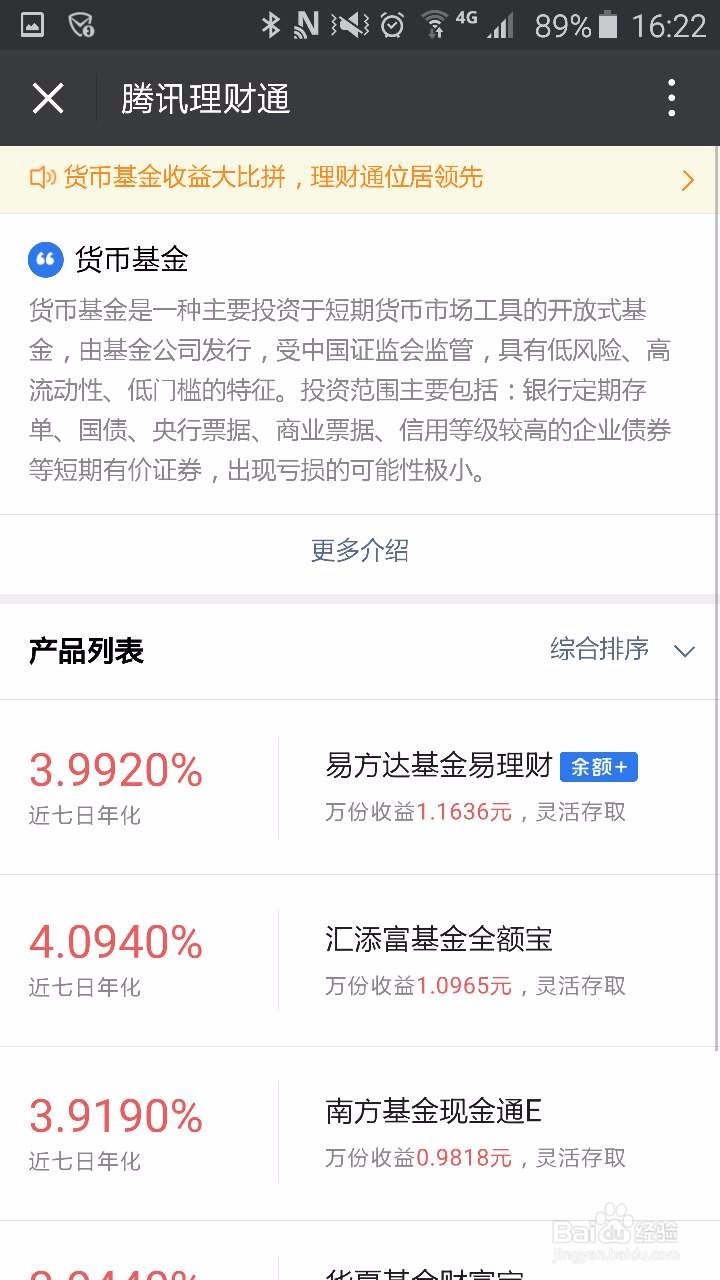Image resolution: width=720 pixels, height=1280 pixels.
Task: Tap the announcement speaker icon
Action: tap(40, 179)
